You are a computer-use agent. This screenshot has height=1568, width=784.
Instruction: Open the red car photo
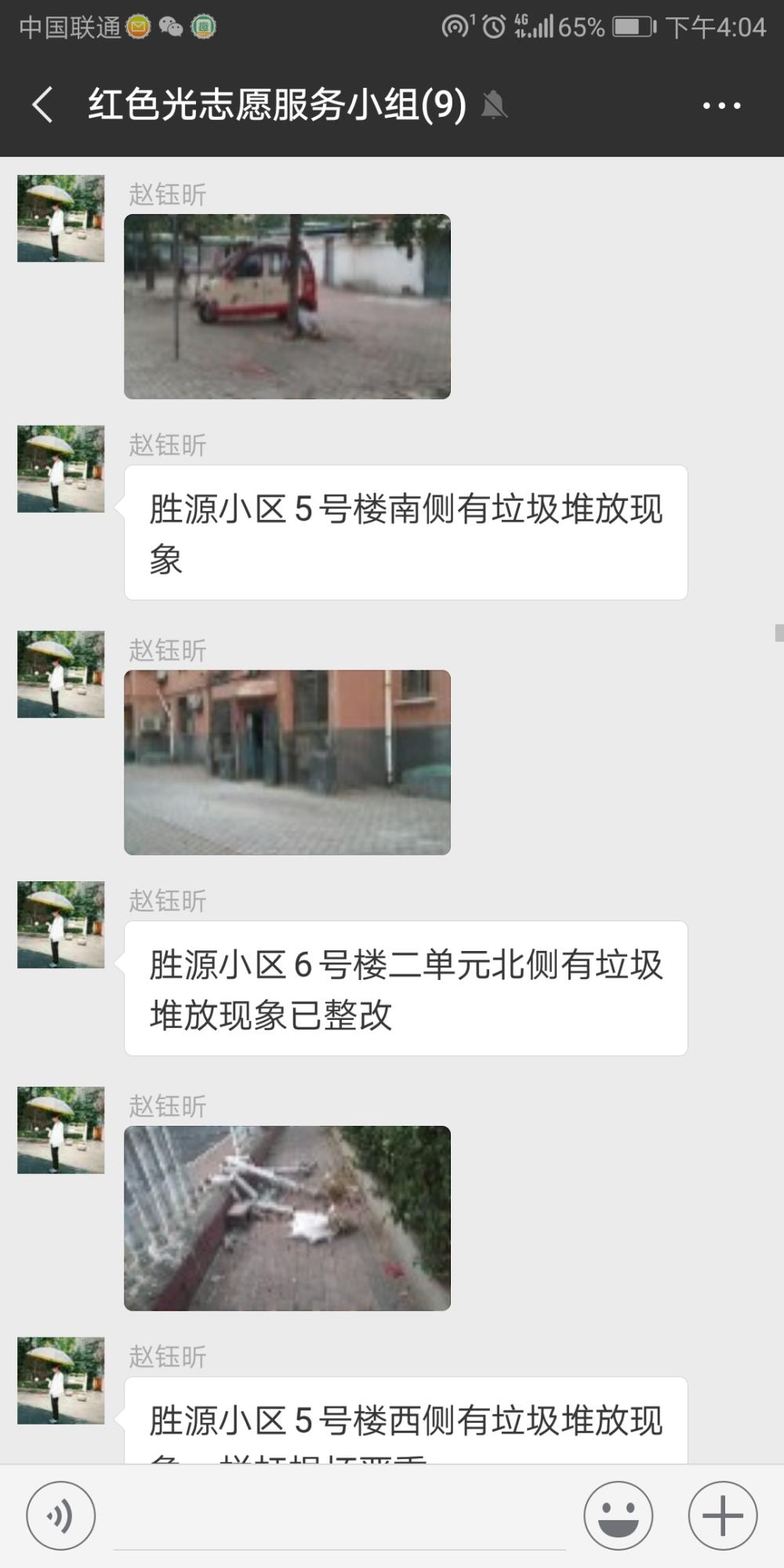(x=287, y=307)
